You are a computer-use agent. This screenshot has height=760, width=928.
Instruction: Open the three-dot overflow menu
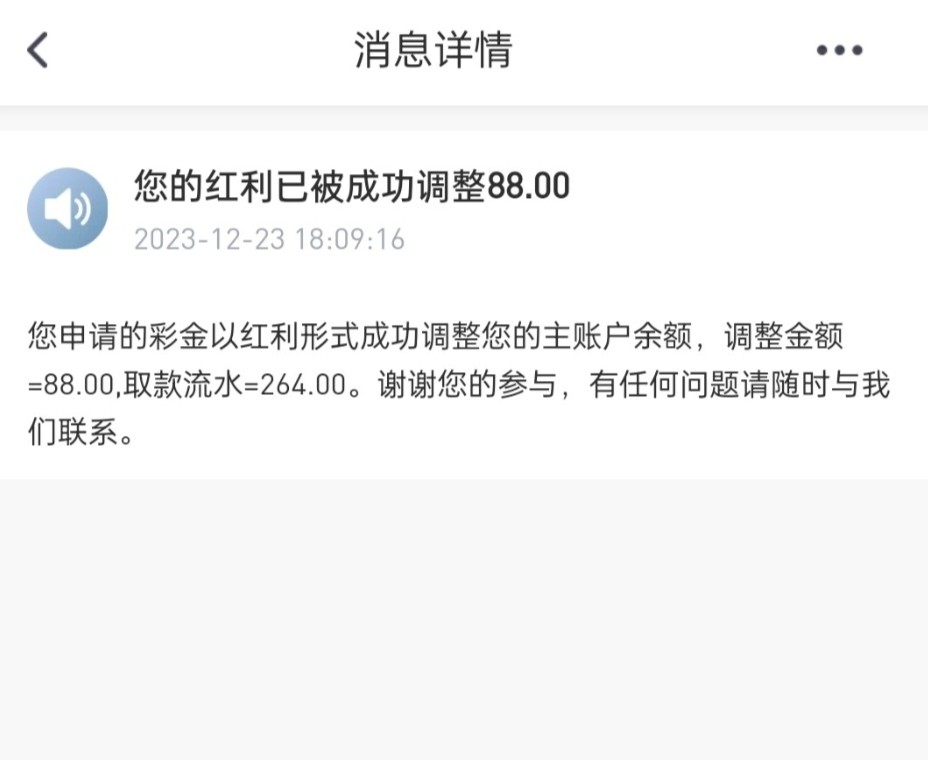(839, 50)
